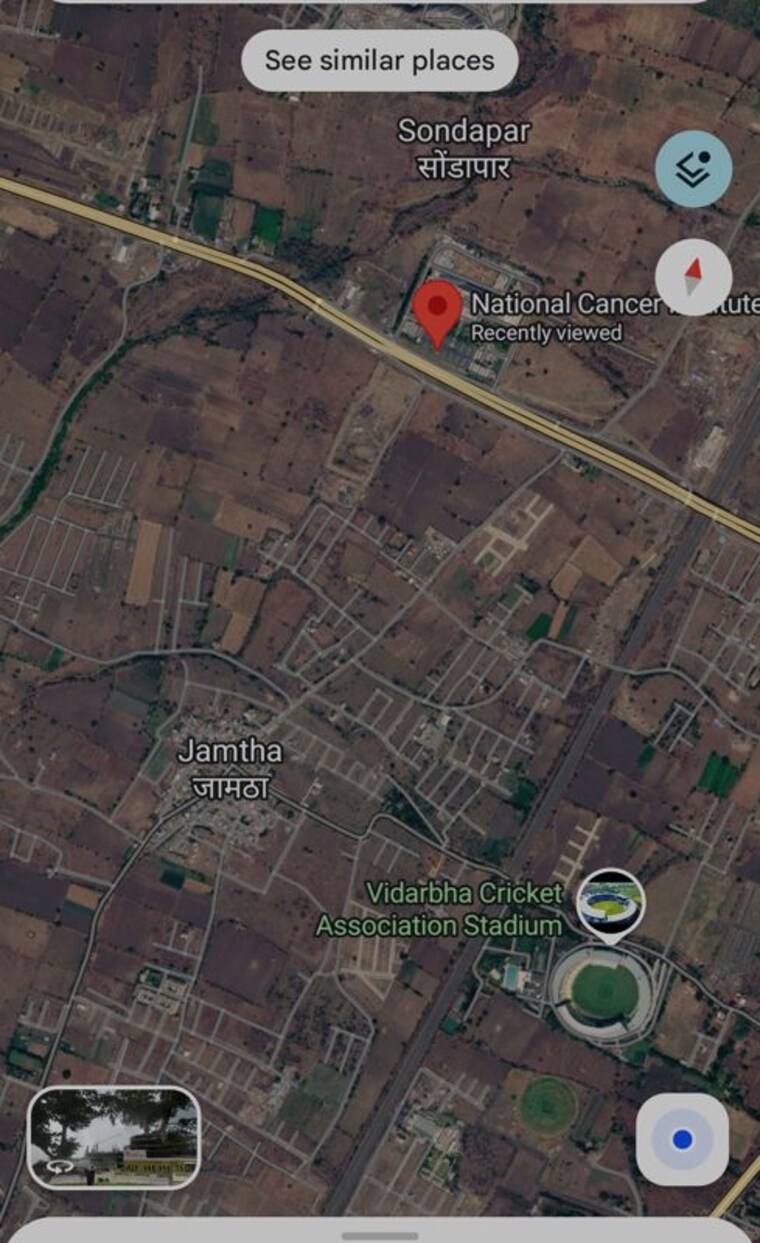Image resolution: width=760 pixels, height=1243 pixels.
Task: Tap the compass to reorient map
Action: tap(694, 277)
